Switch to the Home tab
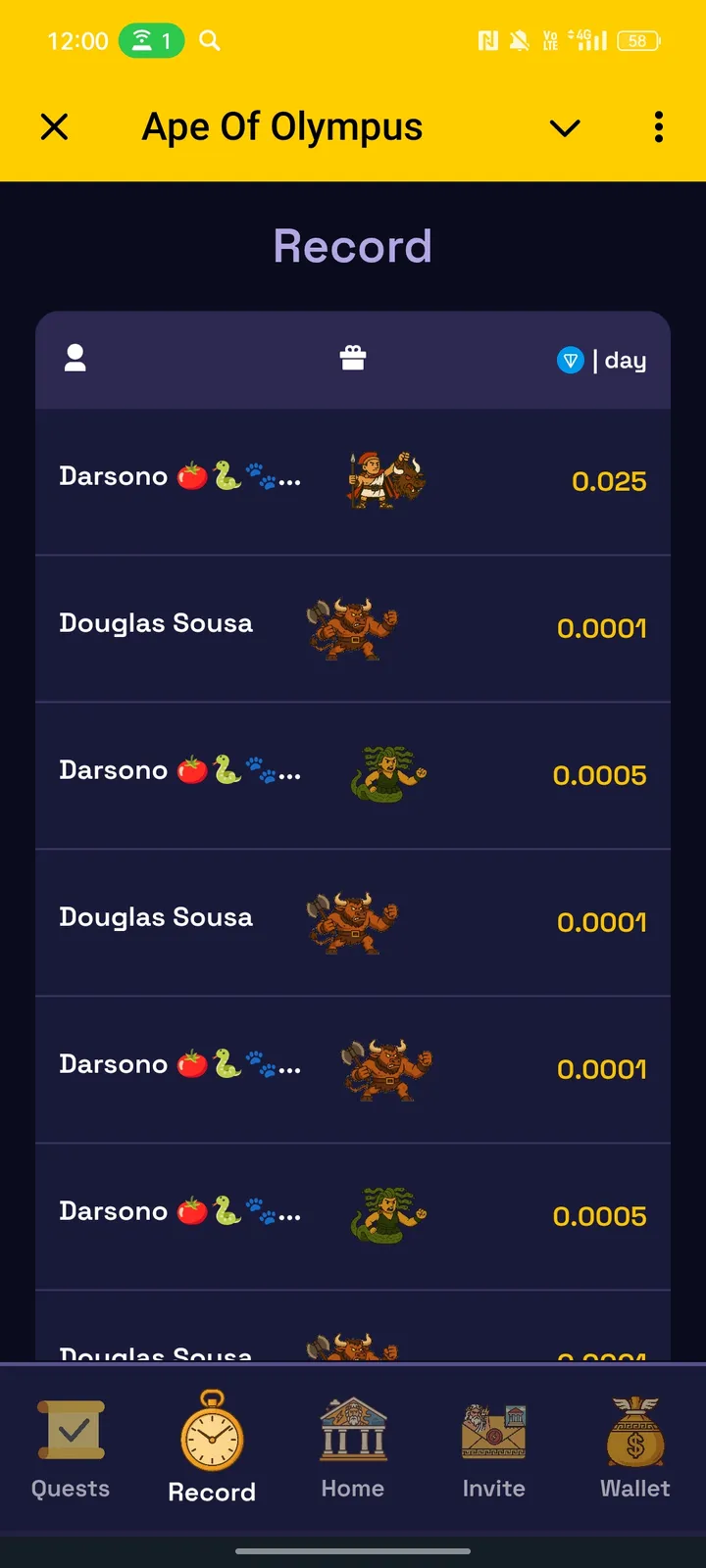The image size is (706, 1568). pos(353,1446)
